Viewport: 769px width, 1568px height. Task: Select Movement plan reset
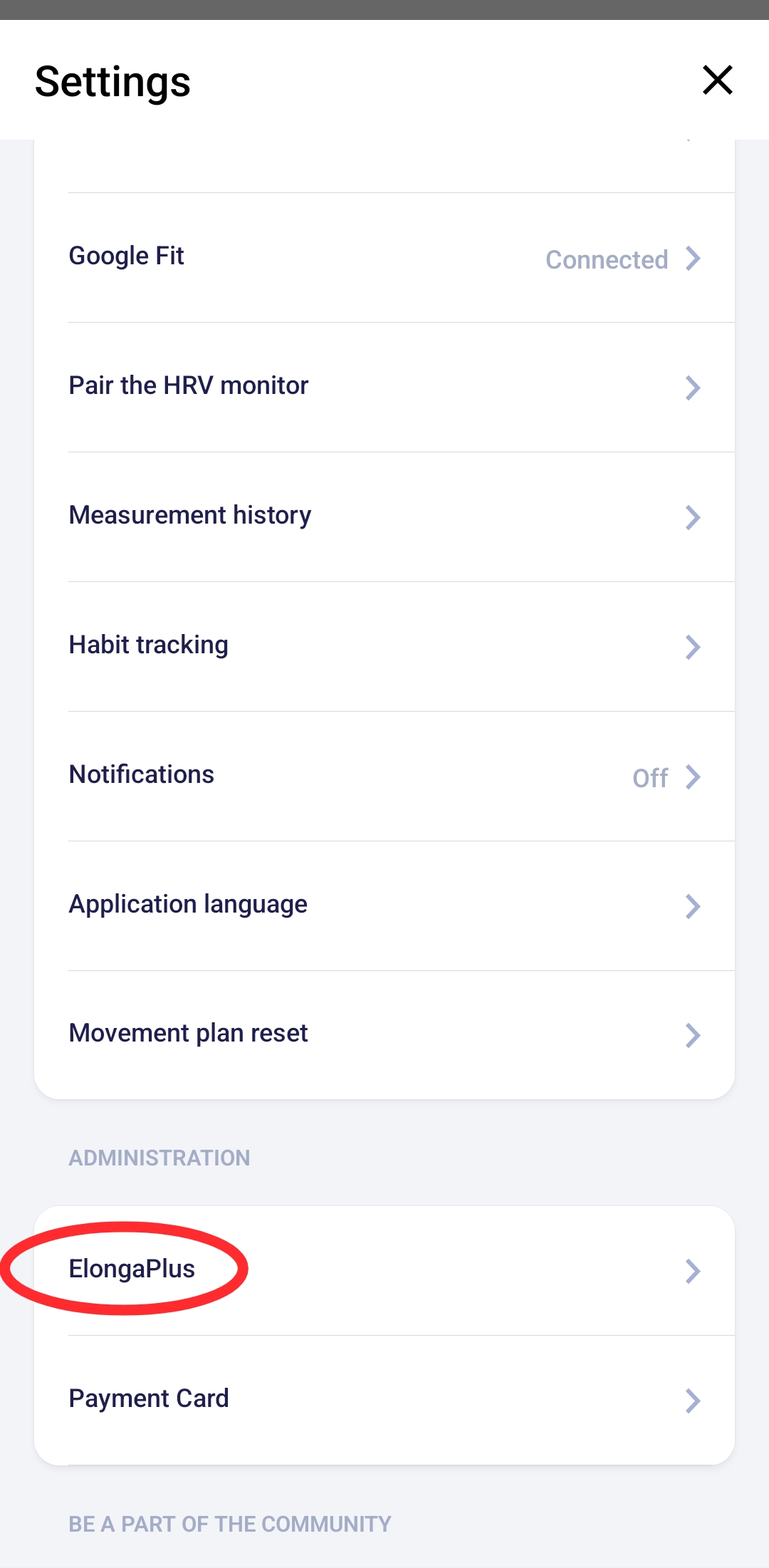(384, 1034)
